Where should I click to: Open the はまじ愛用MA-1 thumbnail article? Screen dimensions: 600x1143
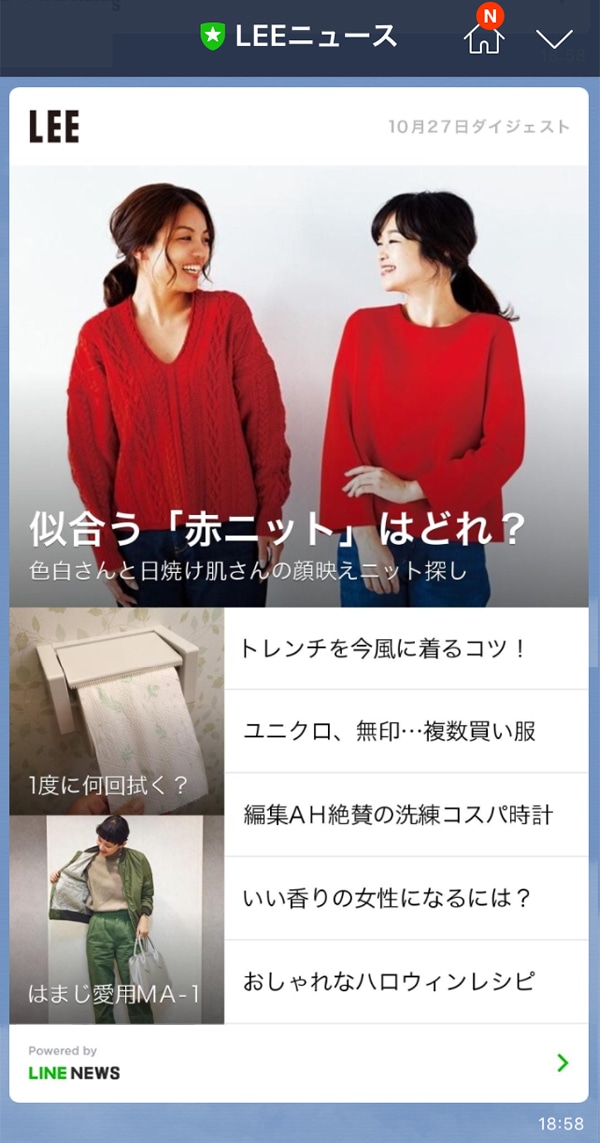pos(117,919)
